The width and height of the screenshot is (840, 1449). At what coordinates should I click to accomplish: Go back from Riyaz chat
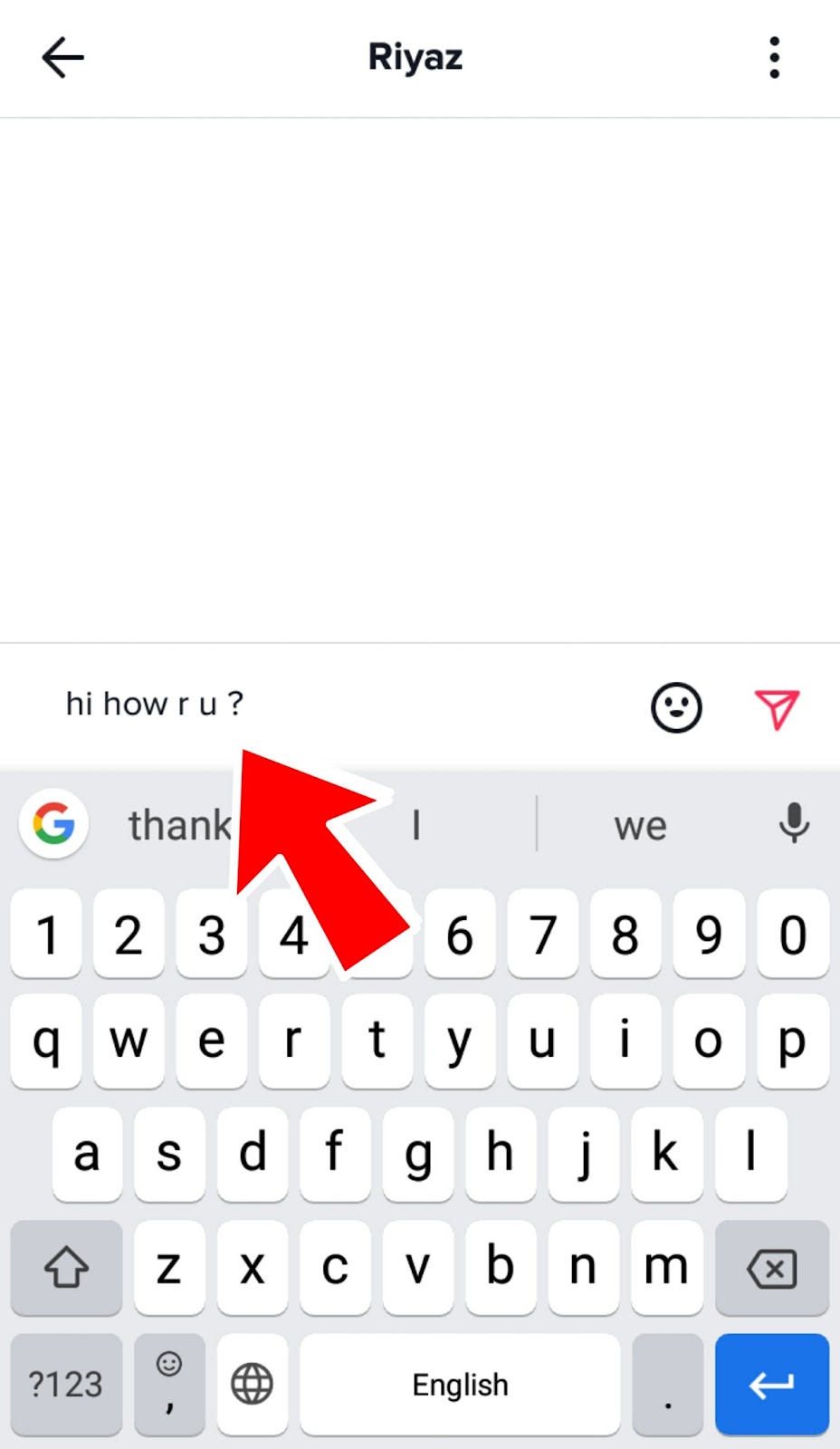[62, 58]
